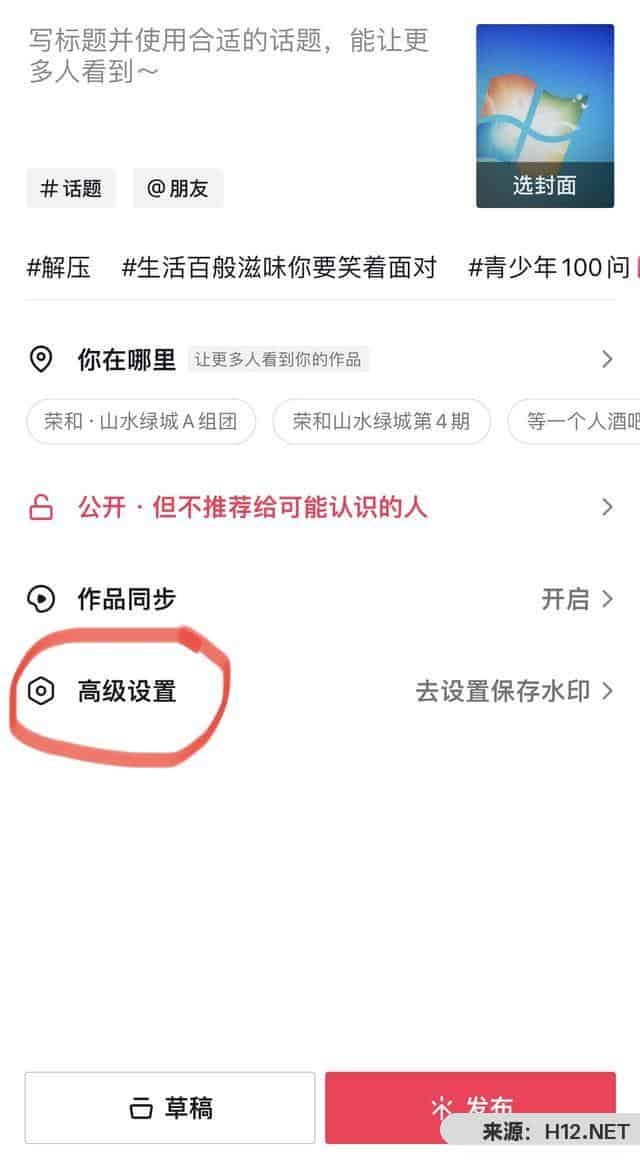Select the #青少年100问 hashtag

click(x=549, y=267)
